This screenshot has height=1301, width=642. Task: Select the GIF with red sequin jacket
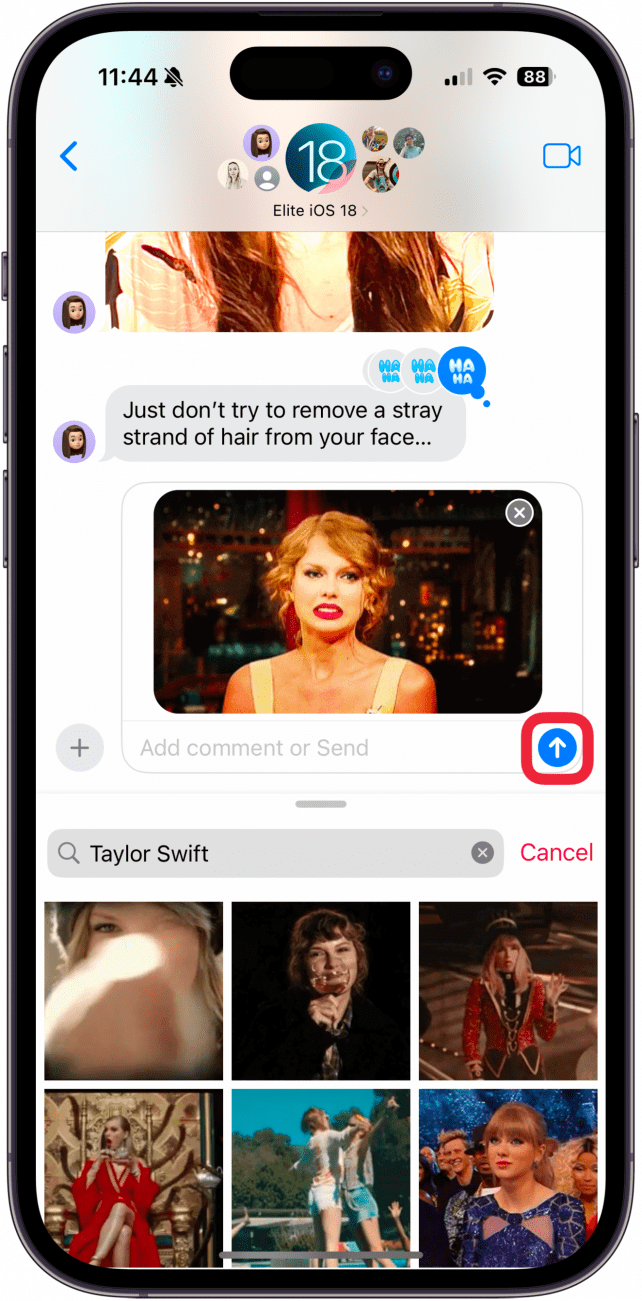[508, 990]
